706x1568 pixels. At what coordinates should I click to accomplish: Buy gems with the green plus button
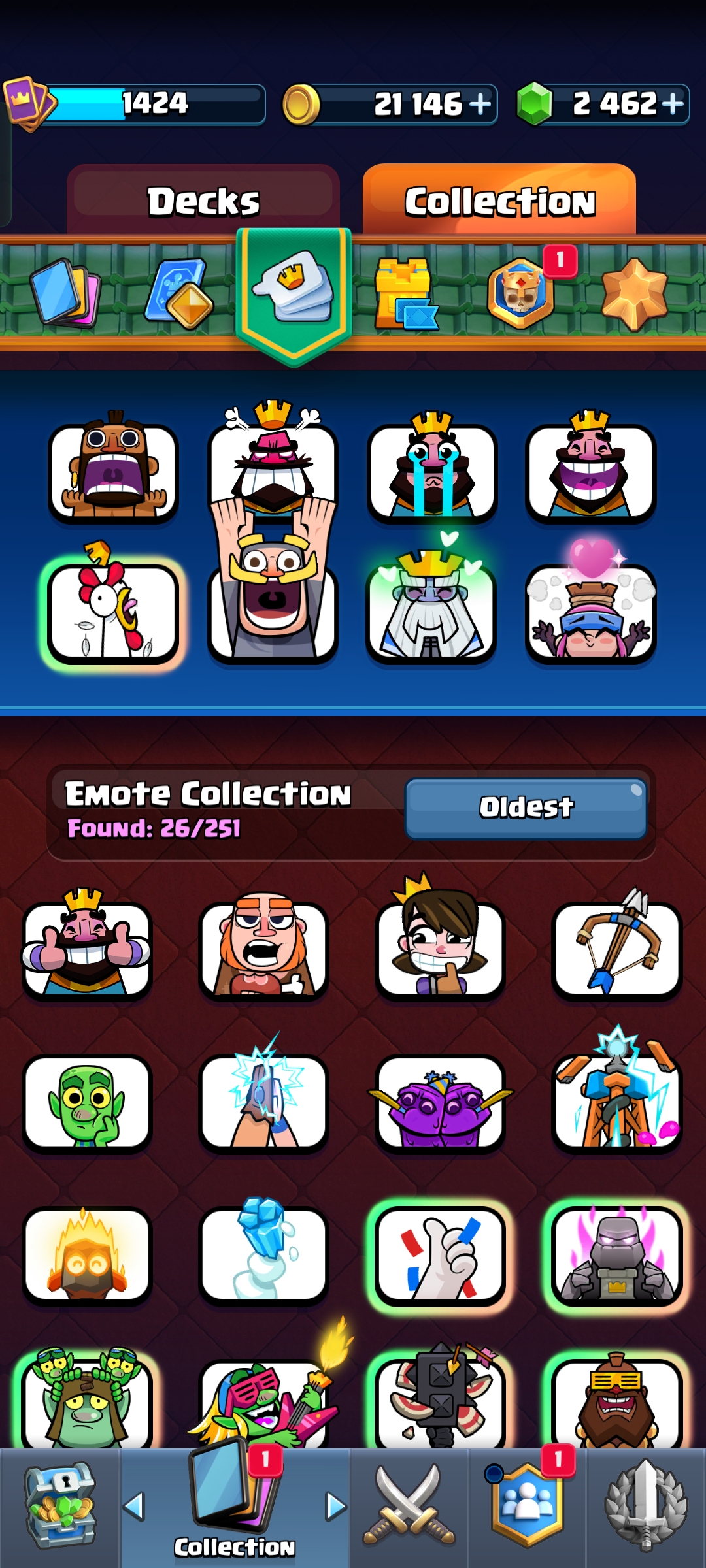click(672, 104)
